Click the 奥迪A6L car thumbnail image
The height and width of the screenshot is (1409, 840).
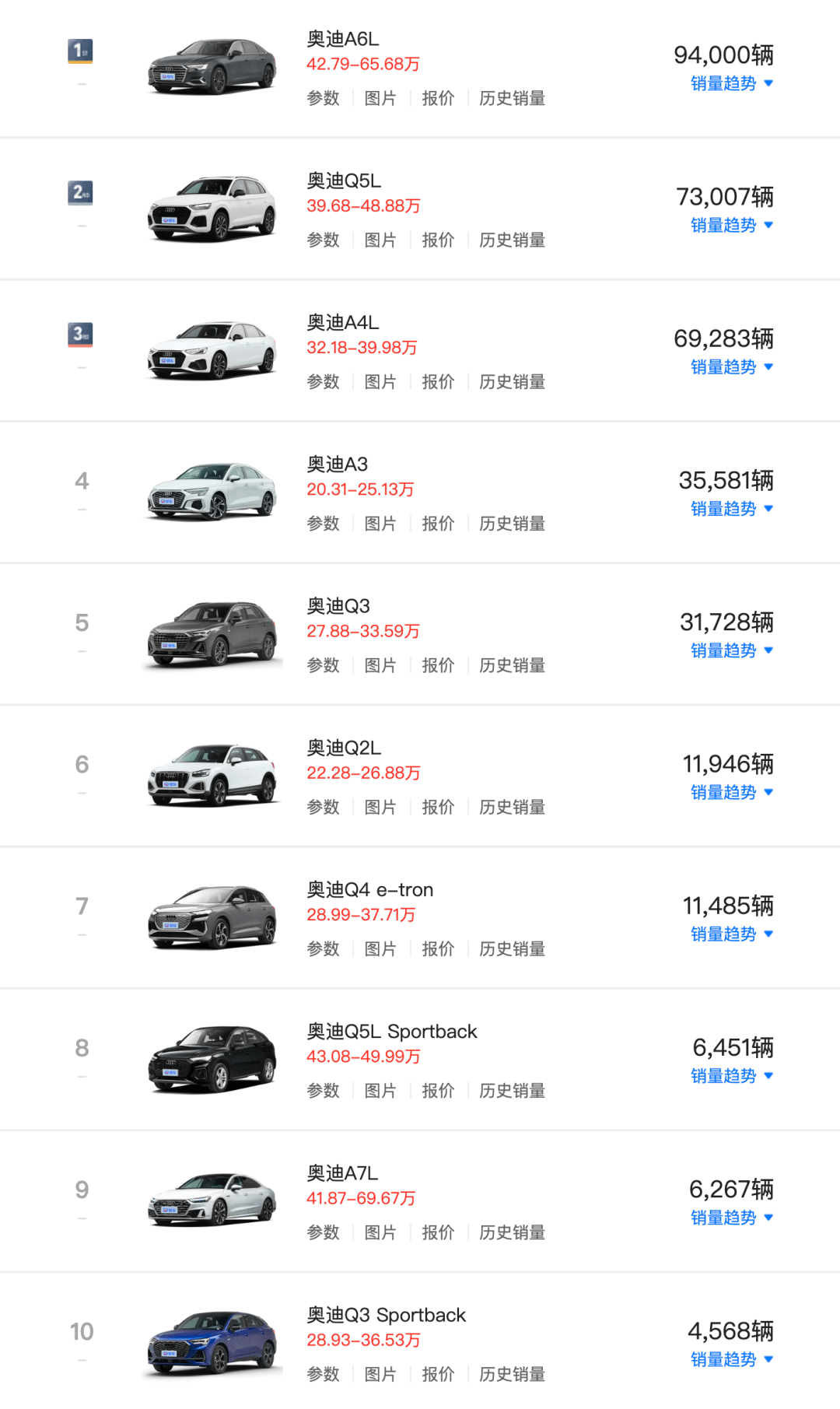coord(212,66)
